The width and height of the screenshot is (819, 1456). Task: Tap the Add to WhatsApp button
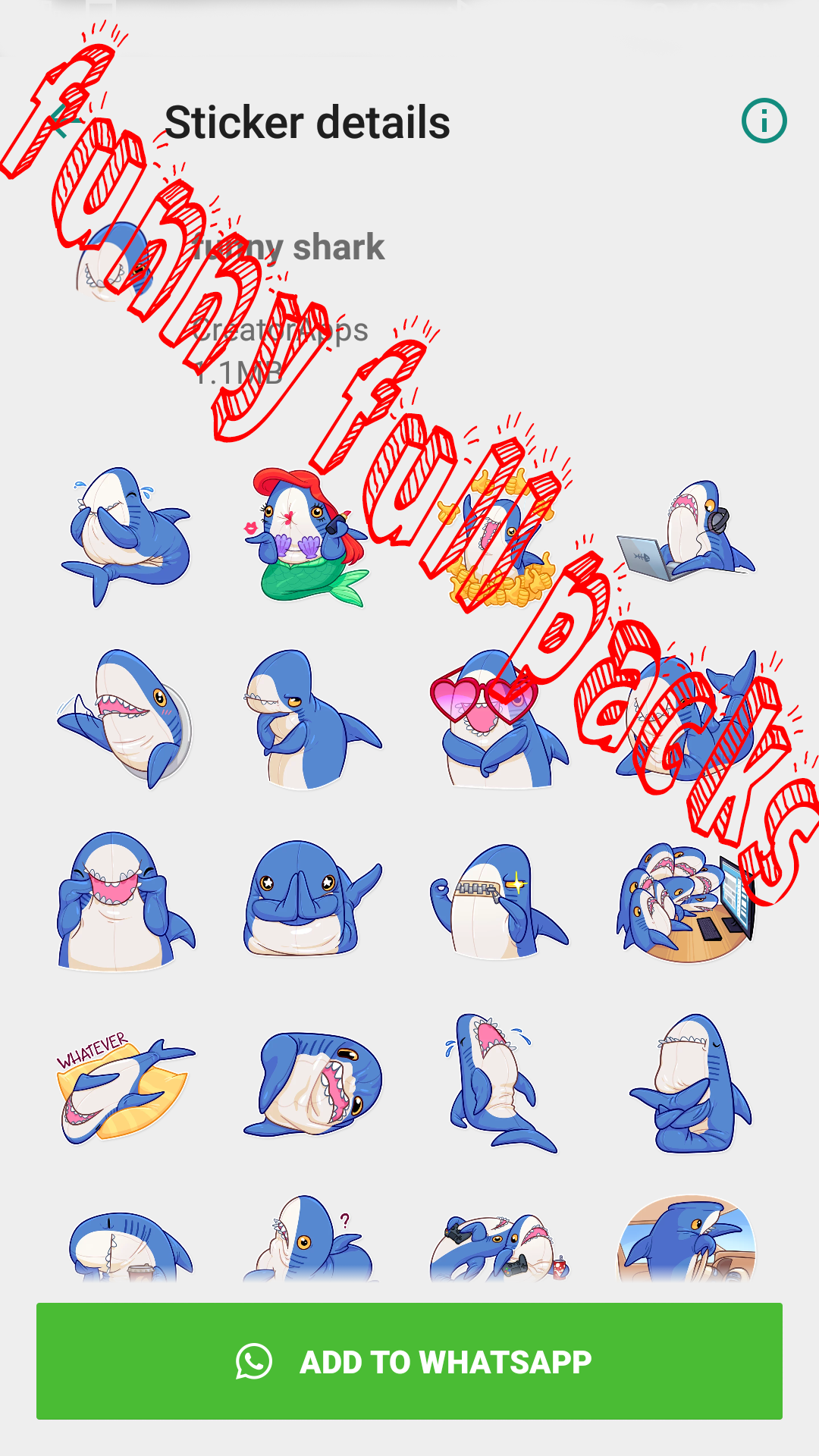(x=409, y=1361)
